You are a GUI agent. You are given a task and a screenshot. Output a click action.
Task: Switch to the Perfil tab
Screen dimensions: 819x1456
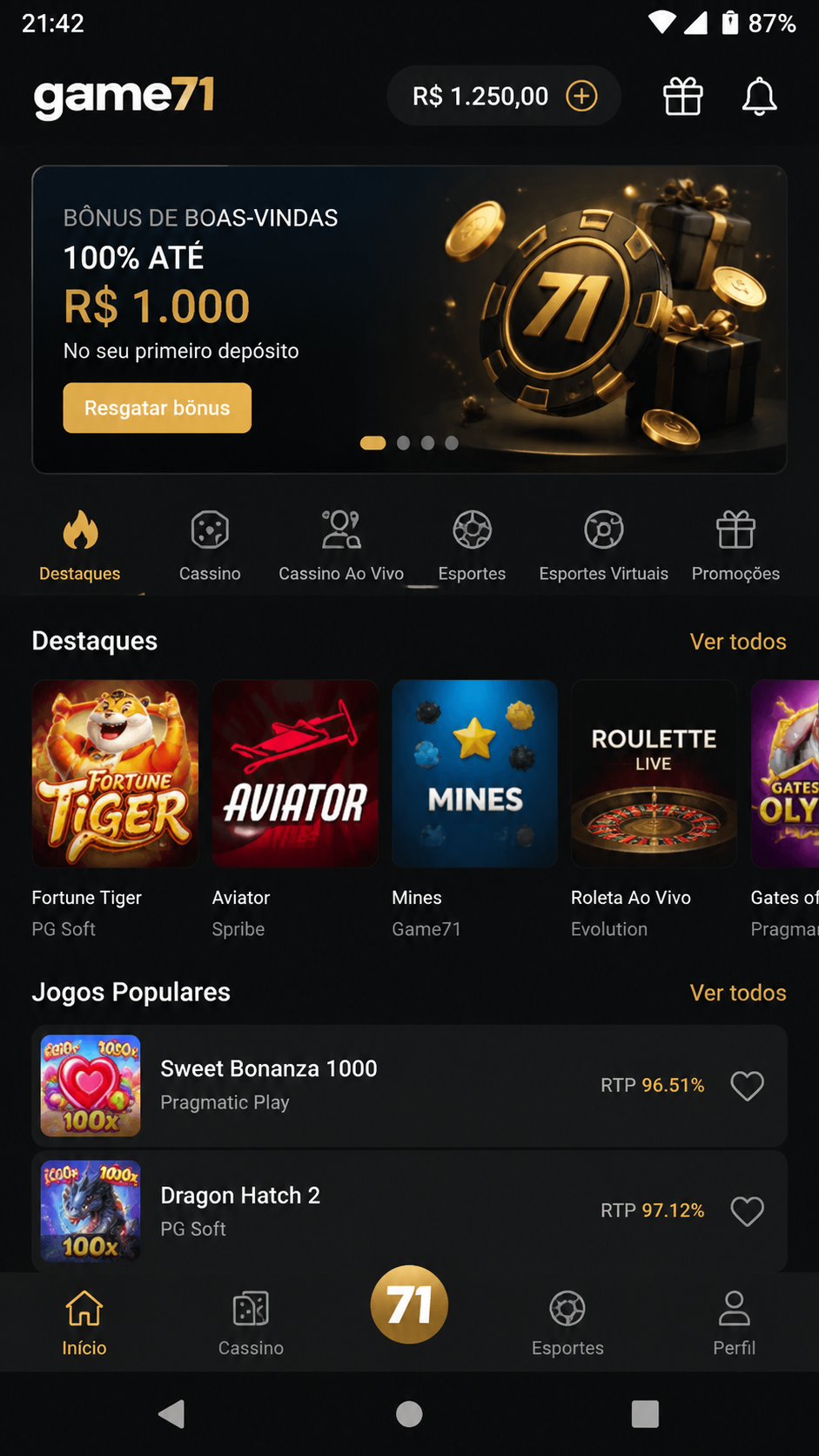pyautogui.click(x=734, y=1324)
